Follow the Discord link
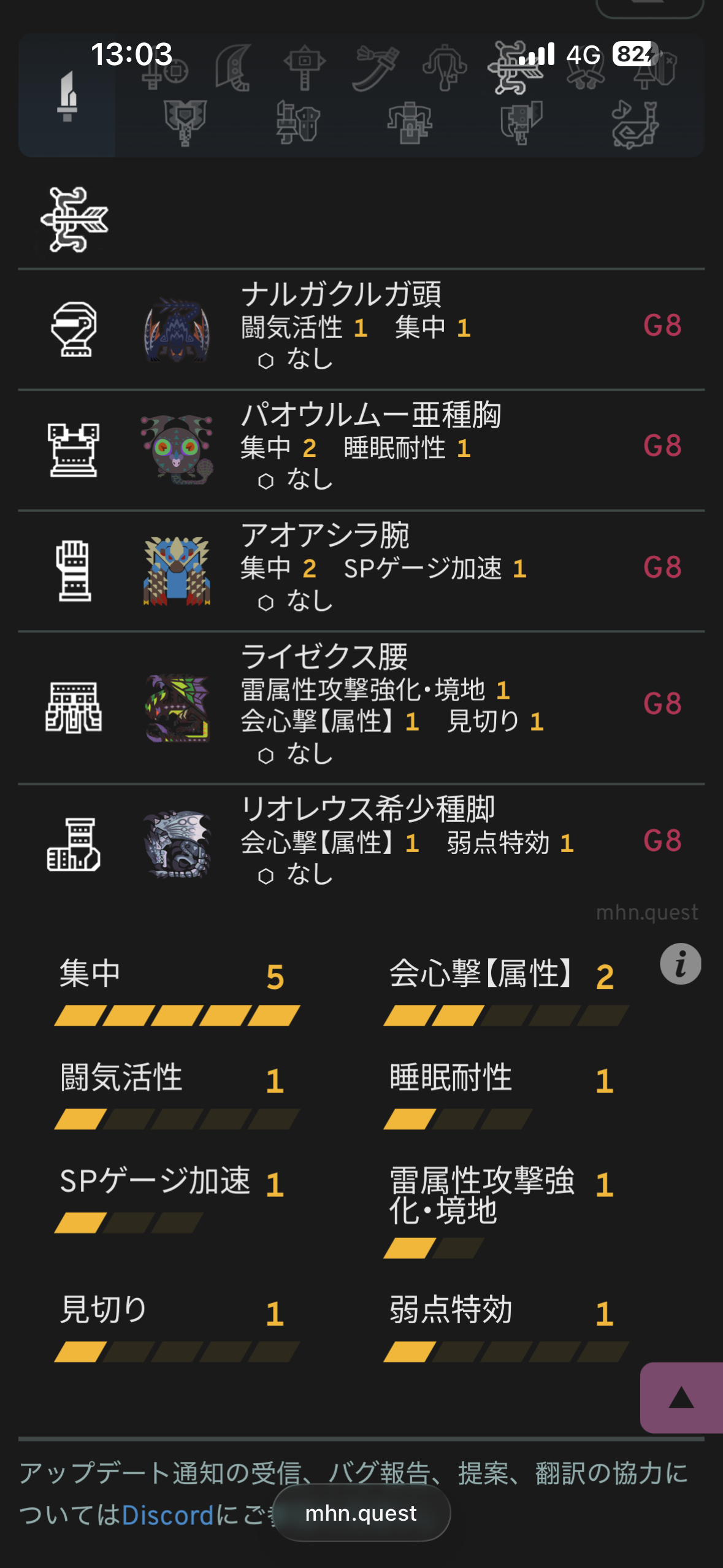Viewport: 723px width, 1568px height. click(x=167, y=1515)
